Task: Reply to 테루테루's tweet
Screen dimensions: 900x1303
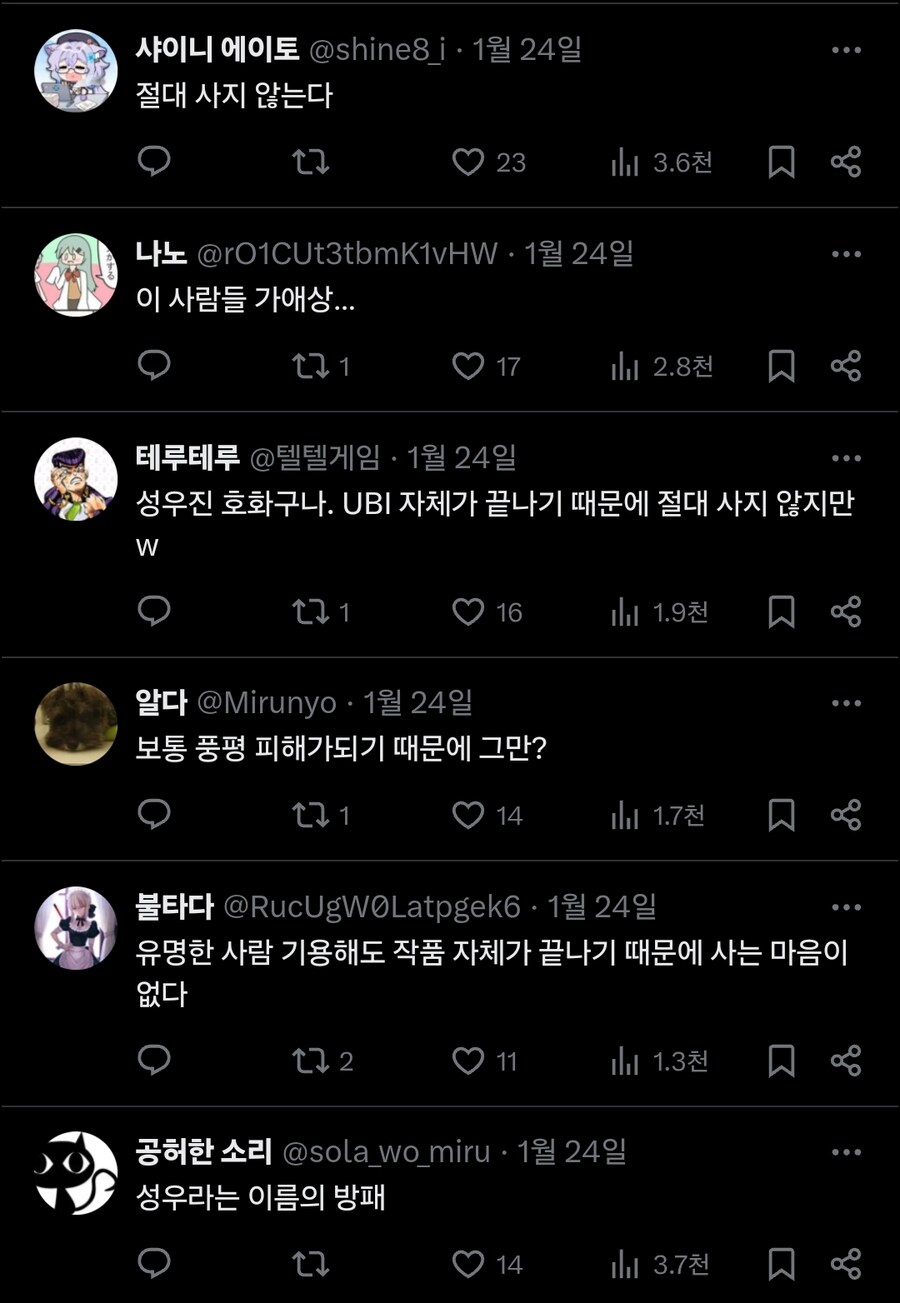Action: click(x=153, y=612)
